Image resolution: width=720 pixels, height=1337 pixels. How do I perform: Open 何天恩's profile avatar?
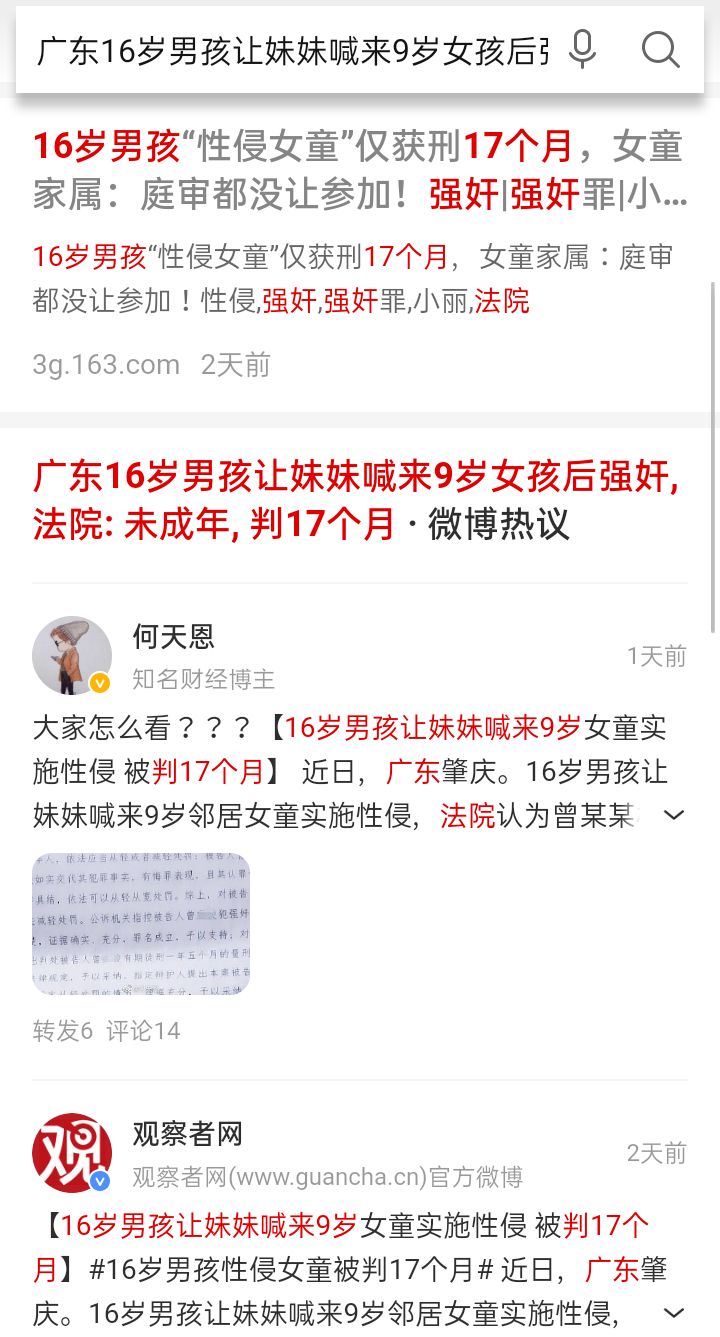coord(72,656)
